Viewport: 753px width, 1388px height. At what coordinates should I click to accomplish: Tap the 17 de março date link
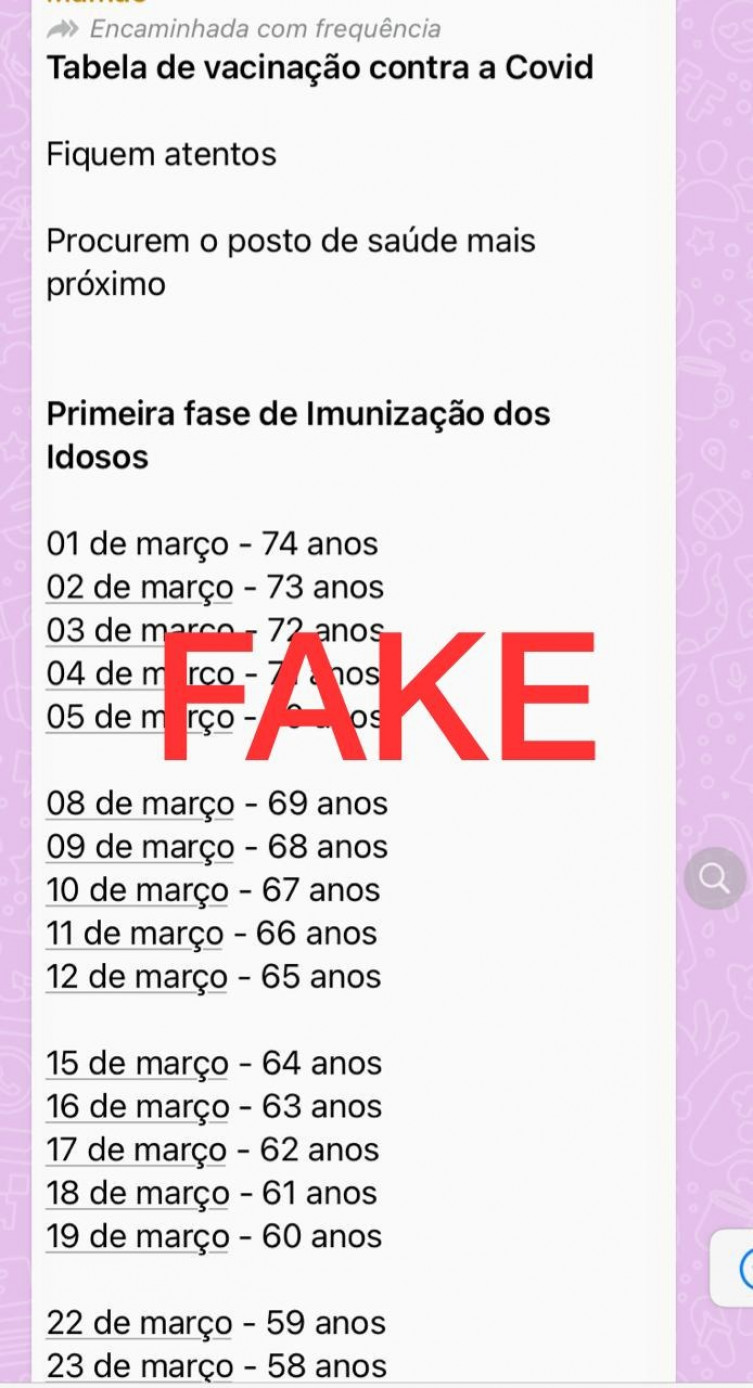point(137,1151)
